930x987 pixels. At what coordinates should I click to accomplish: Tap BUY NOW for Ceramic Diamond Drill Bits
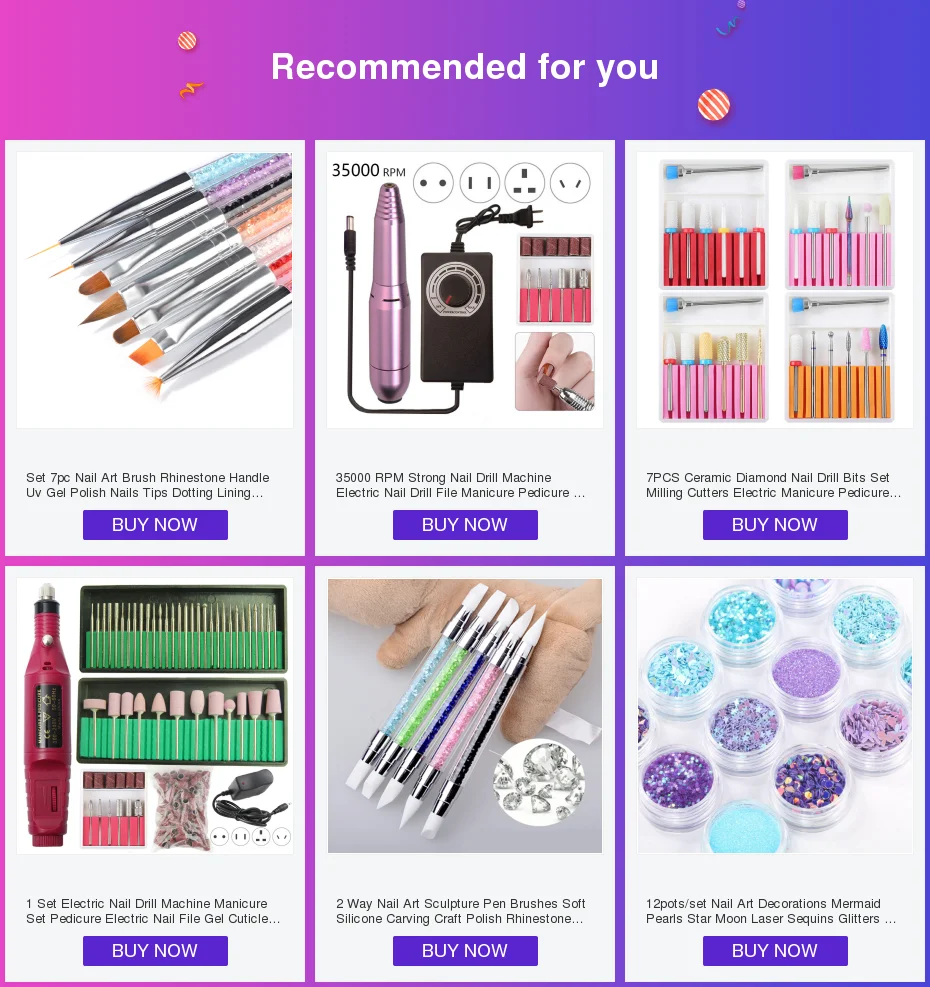coord(774,524)
